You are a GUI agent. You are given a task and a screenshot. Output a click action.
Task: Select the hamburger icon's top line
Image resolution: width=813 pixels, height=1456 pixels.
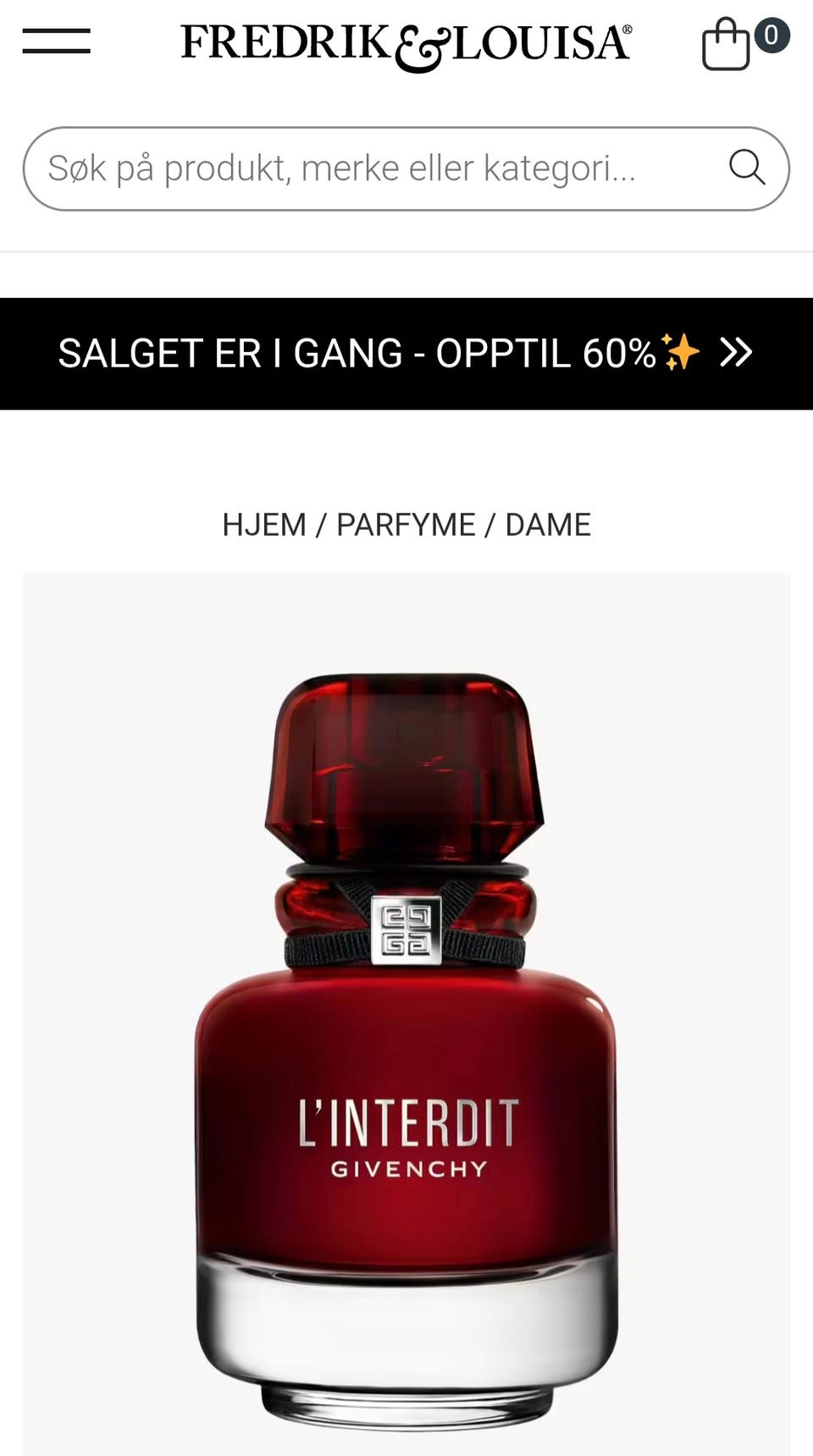(x=58, y=32)
